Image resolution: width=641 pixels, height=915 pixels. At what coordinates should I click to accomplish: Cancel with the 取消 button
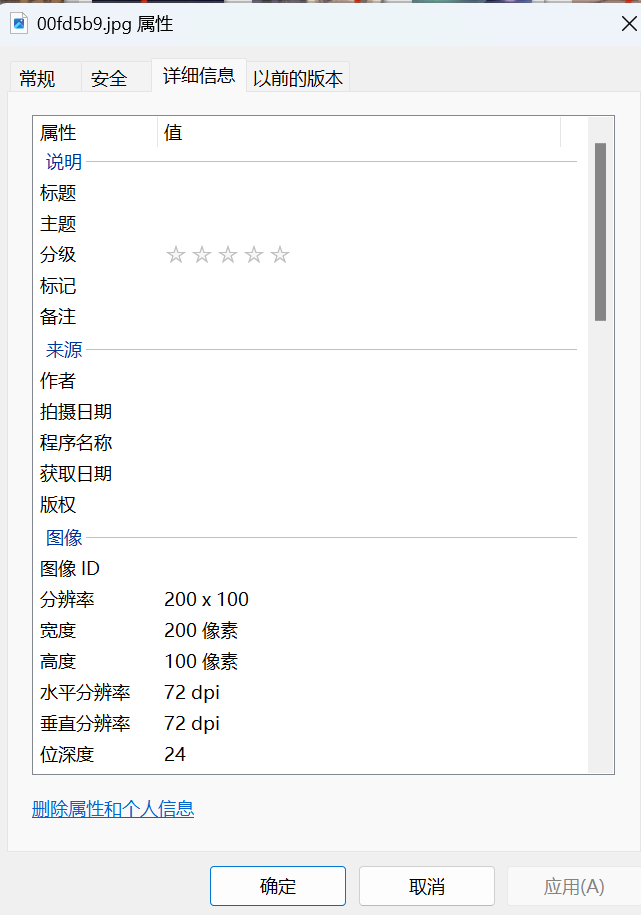[x=427, y=886]
